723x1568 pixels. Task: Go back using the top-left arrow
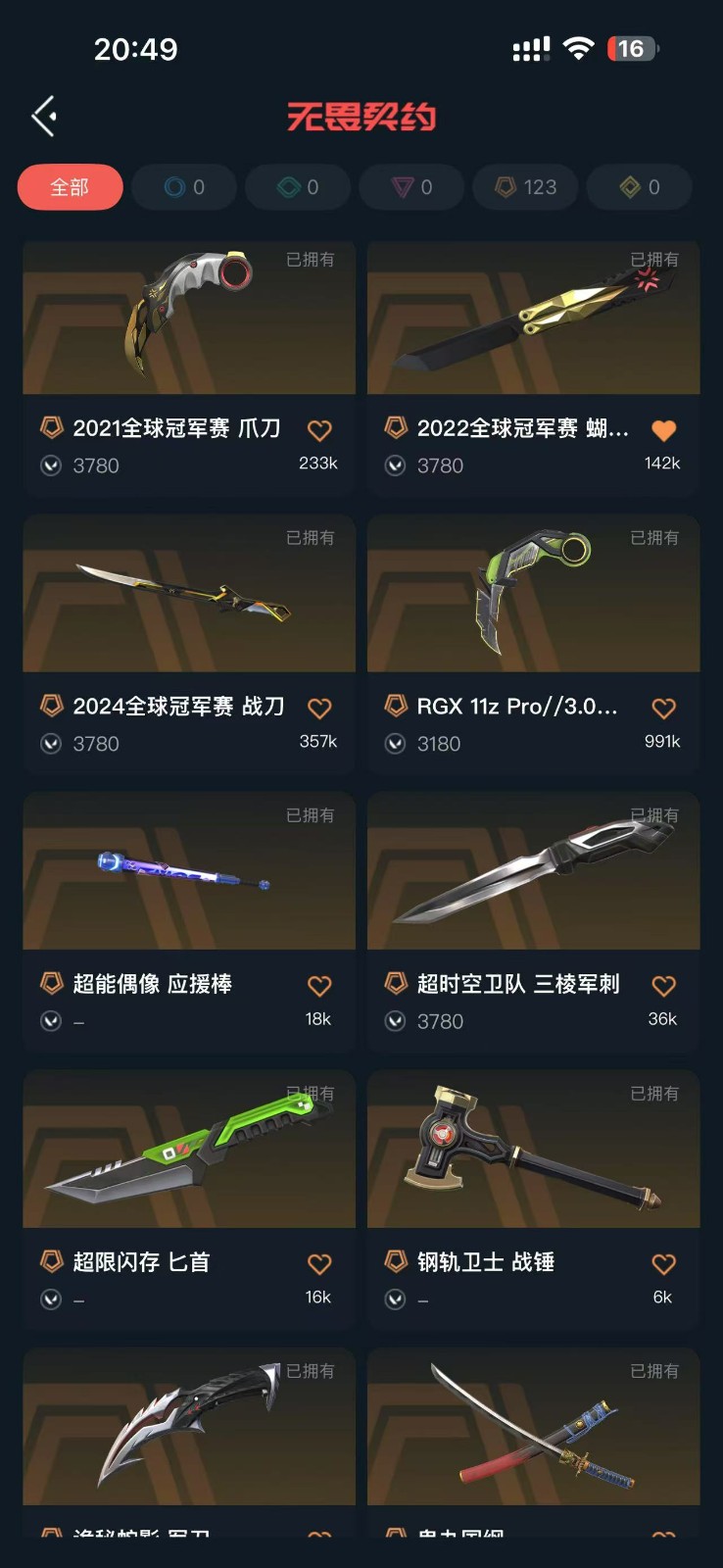(44, 117)
